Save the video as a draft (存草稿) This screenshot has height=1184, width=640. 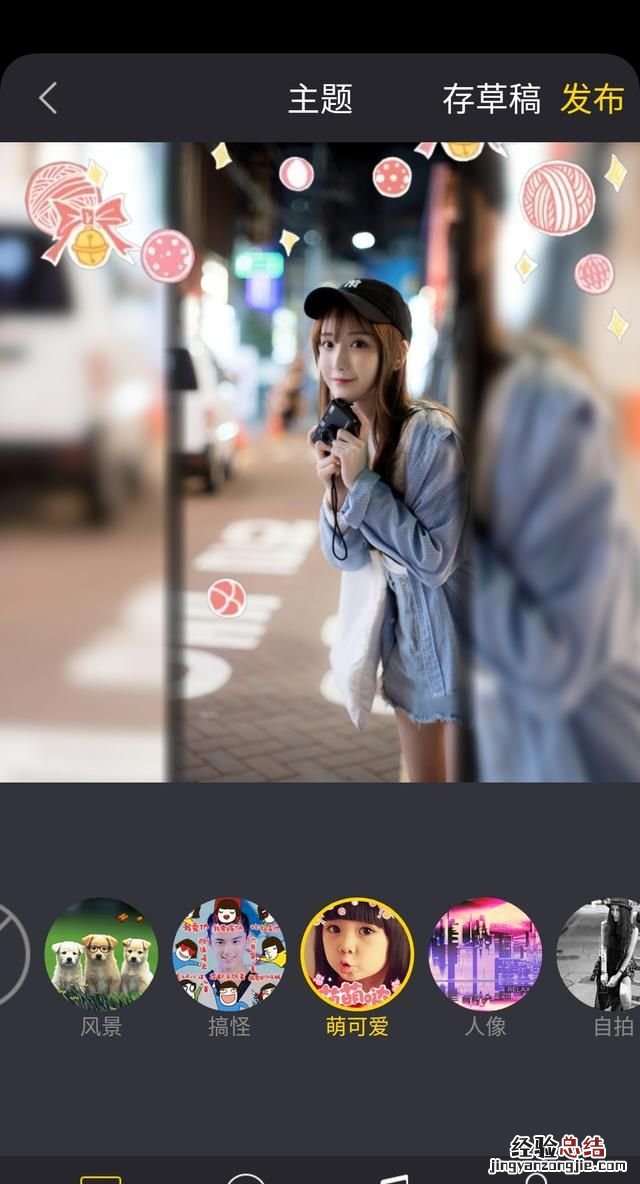click(x=491, y=99)
